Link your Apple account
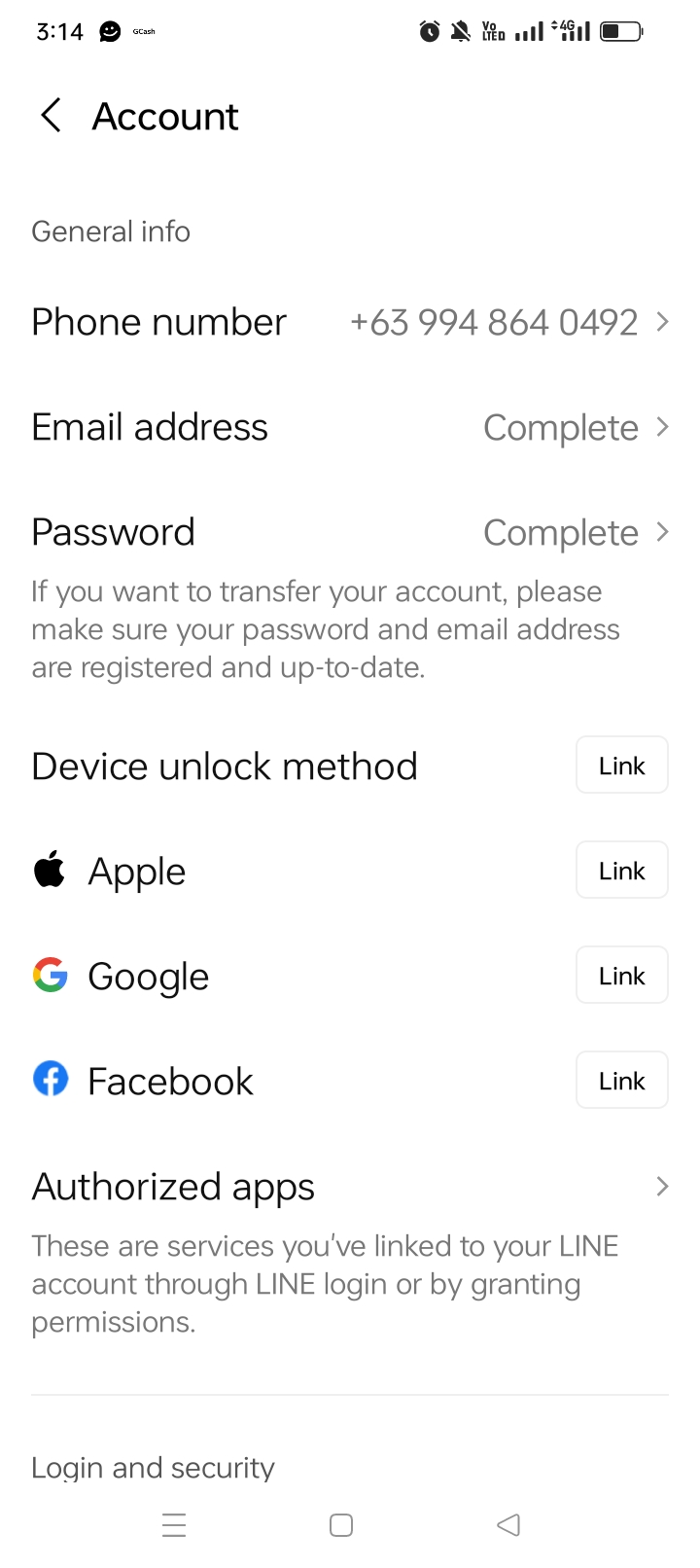The width and height of the screenshot is (700, 1568). point(622,871)
